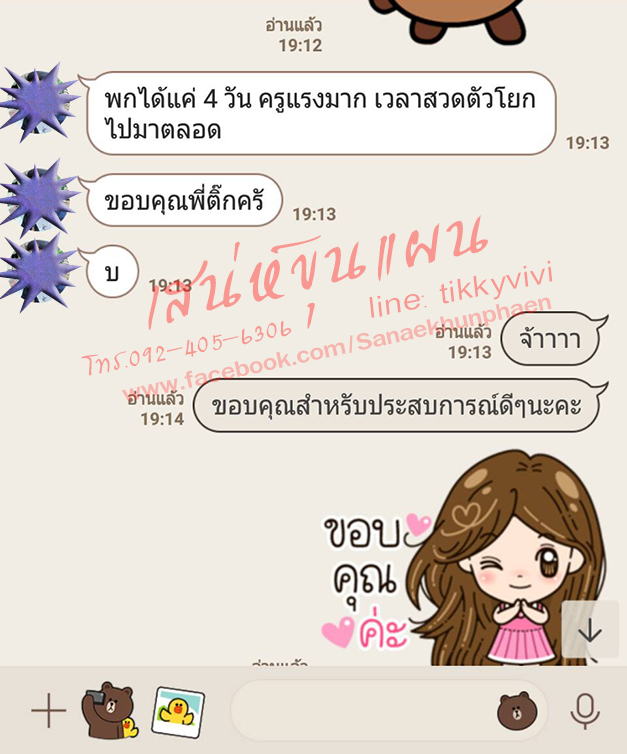Open the camera via Brown bear icon
Viewport: 627px width, 754px height.
point(108,711)
